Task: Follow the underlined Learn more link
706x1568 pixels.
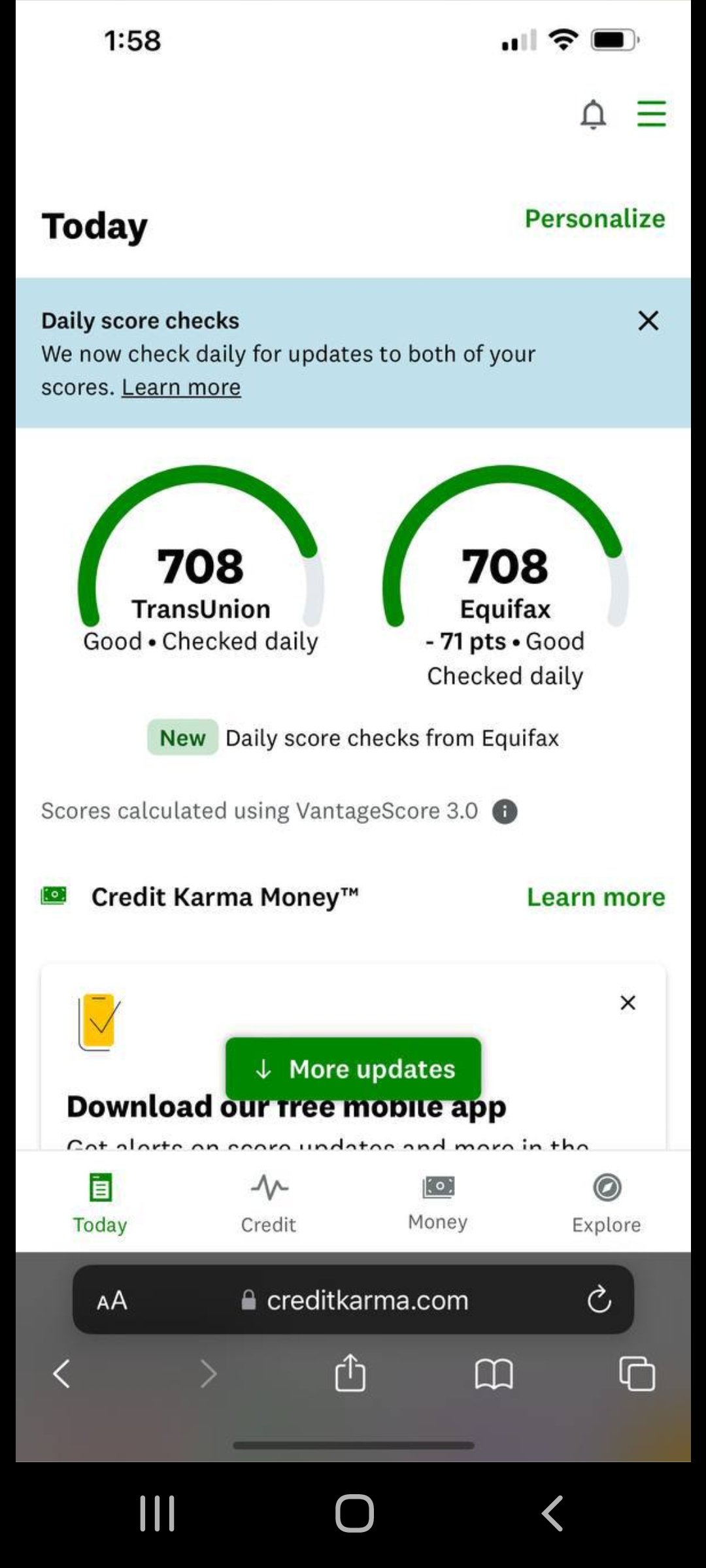Action: 181,387
